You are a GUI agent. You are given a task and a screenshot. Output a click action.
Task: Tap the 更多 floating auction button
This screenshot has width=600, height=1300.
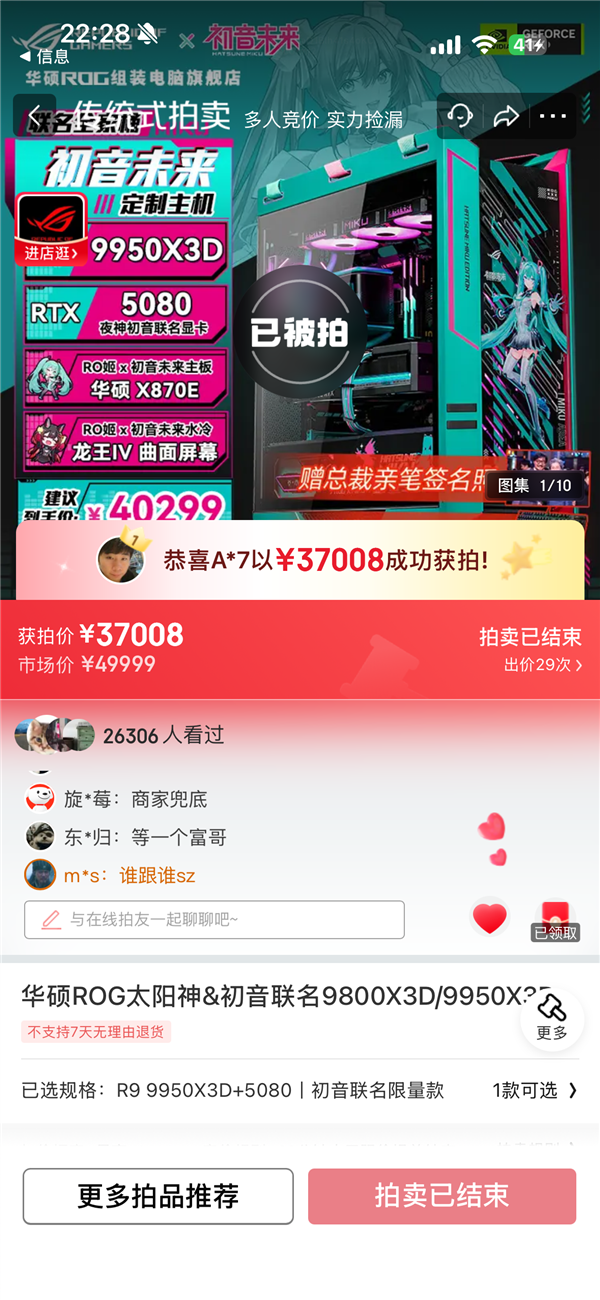551,1017
